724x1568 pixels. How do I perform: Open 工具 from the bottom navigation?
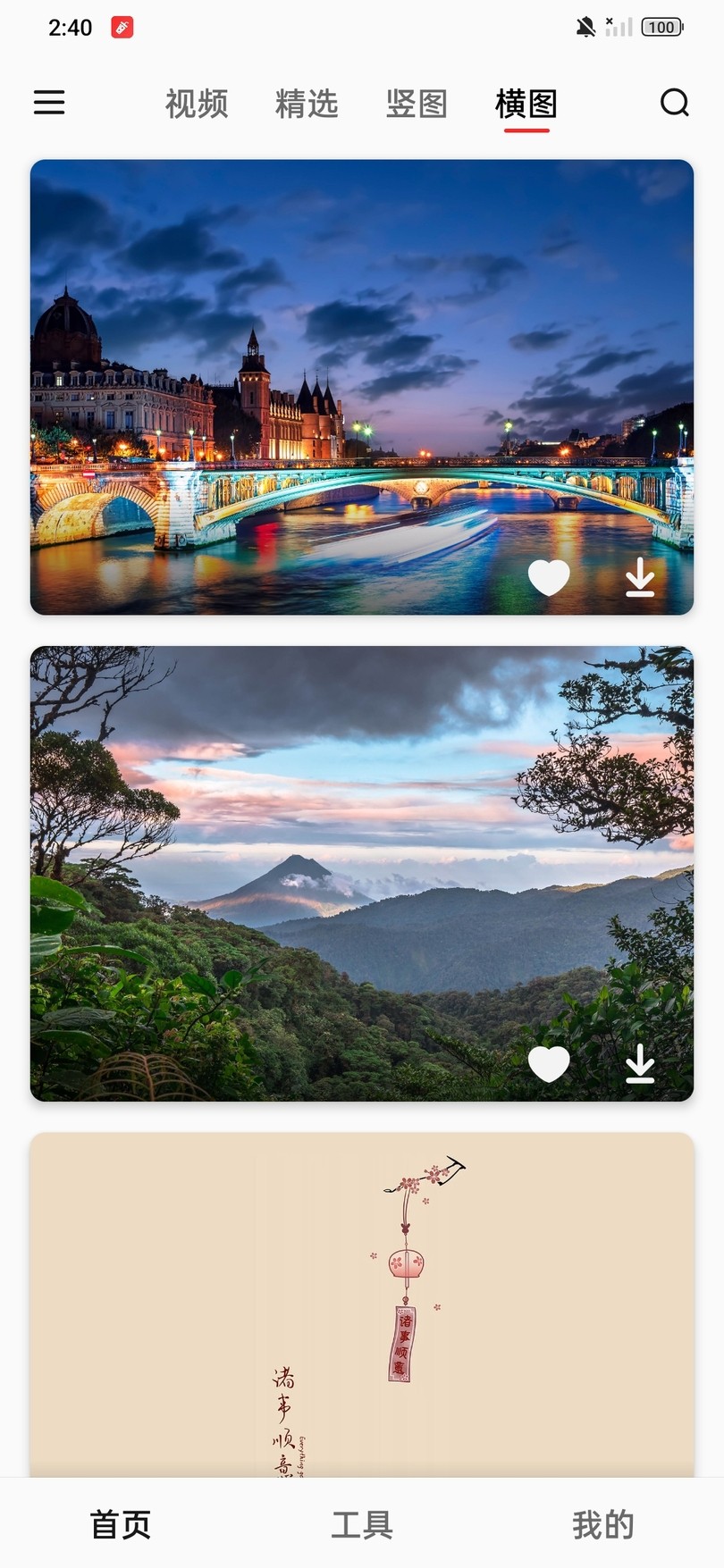[x=361, y=1525]
